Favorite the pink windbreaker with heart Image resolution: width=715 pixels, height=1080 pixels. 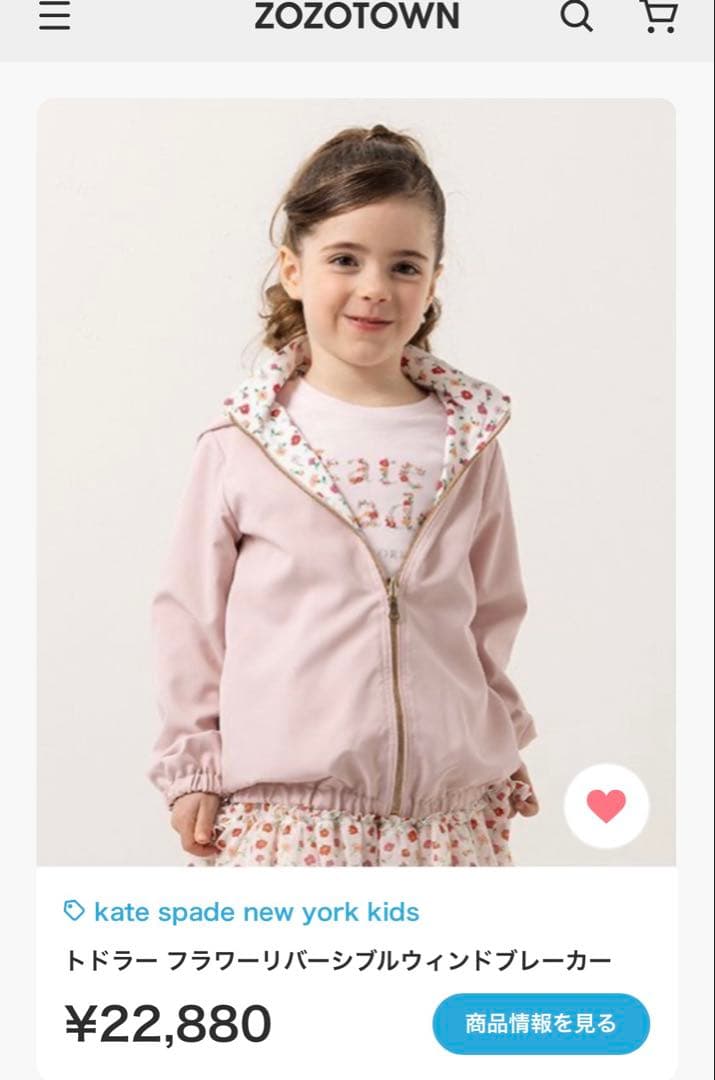coord(606,806)
